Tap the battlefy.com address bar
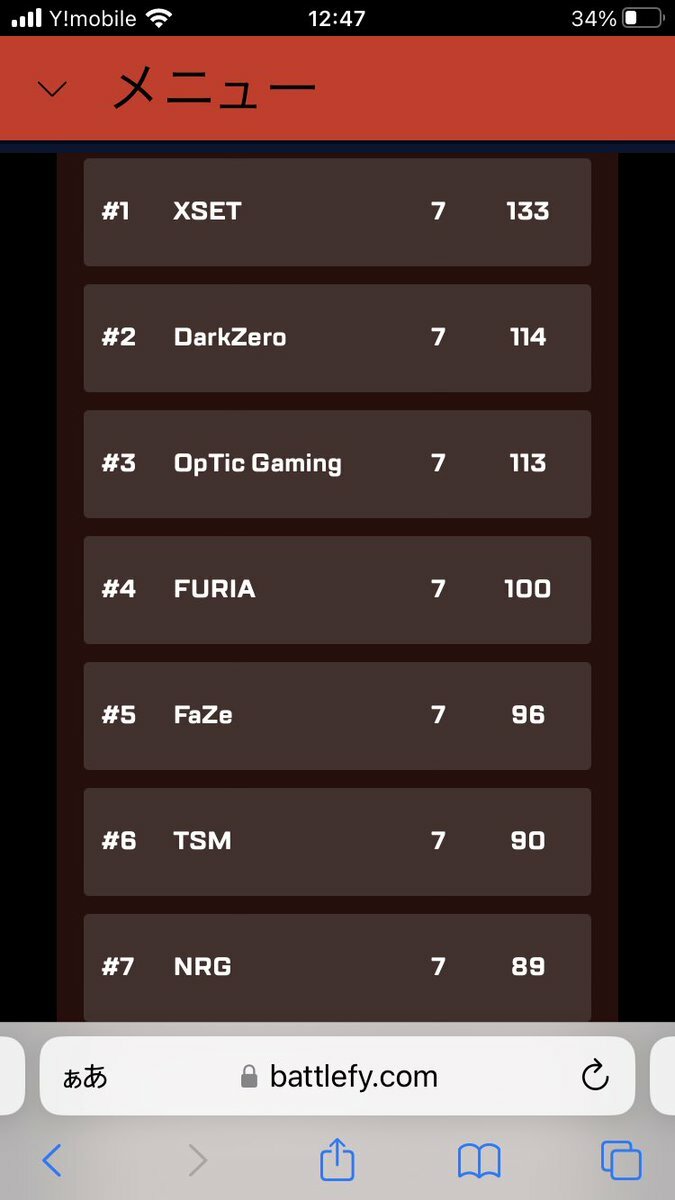Screen dimensions: 675x1200 pyautogui.click(x=340, y=1076)
